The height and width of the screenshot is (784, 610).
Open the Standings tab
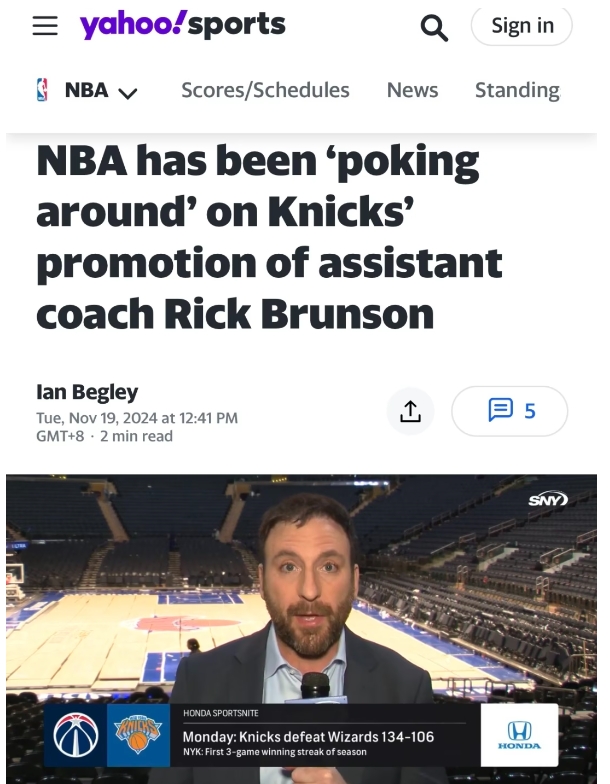517,90
